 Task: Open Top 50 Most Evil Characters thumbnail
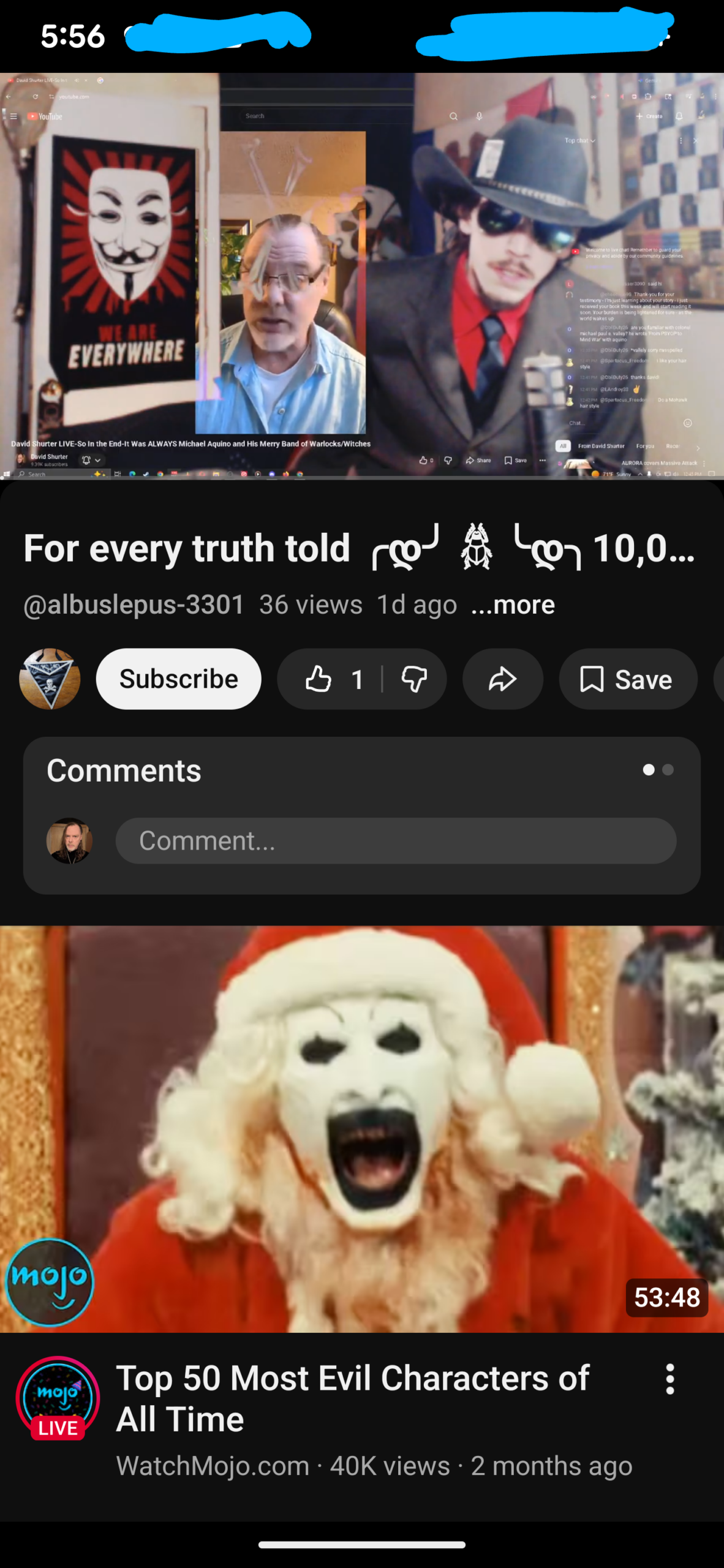(361, 1128)
